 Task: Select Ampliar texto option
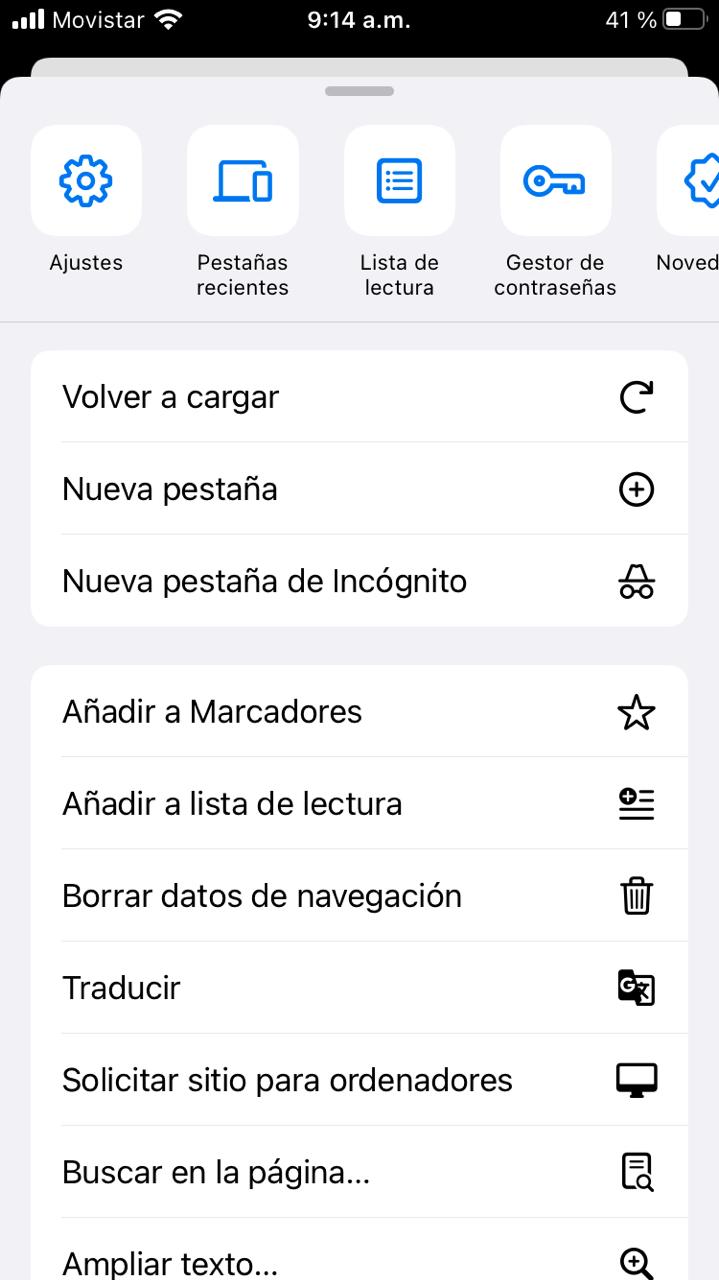359,1260
